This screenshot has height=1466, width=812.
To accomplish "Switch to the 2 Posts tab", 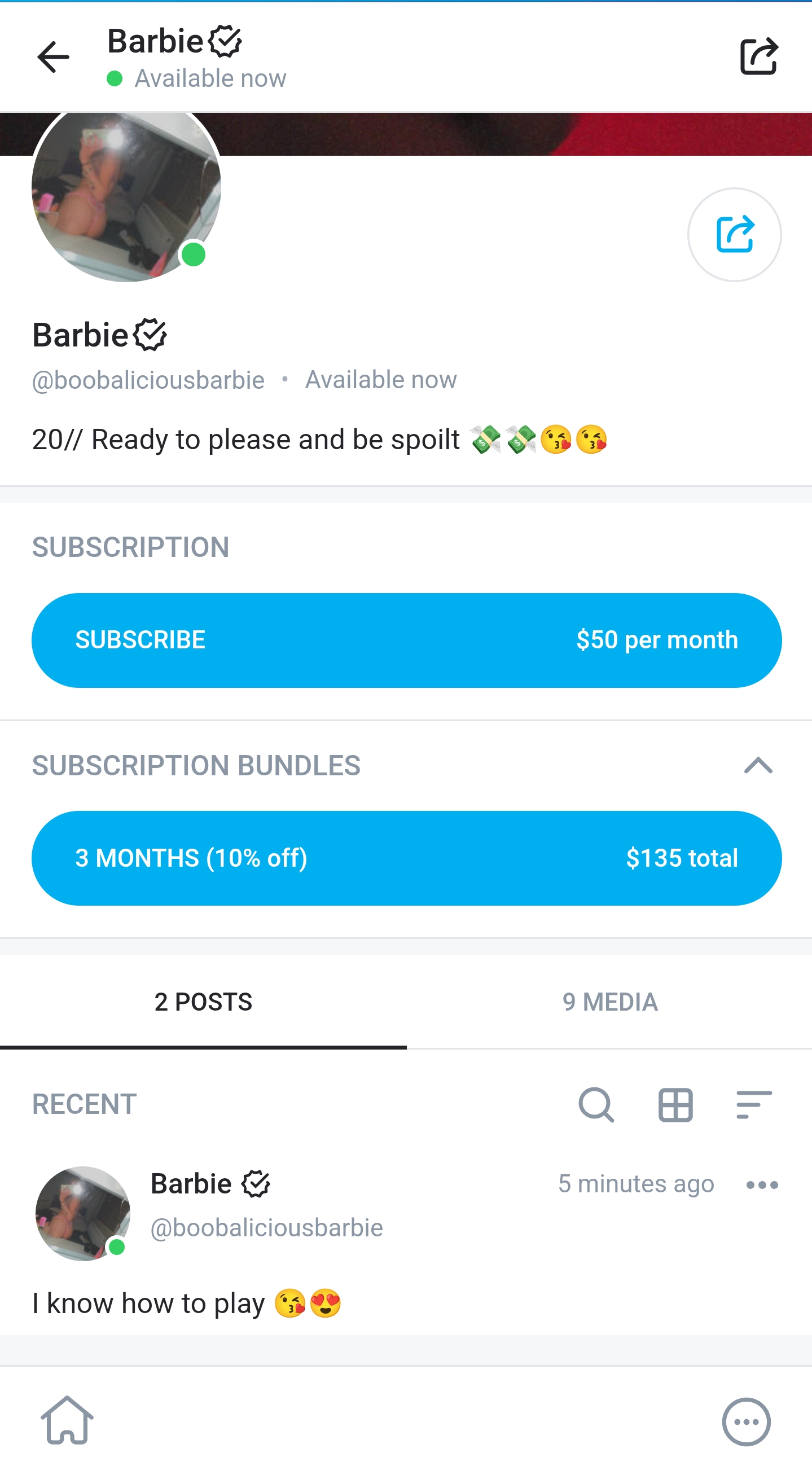I will pos(203,1002).
